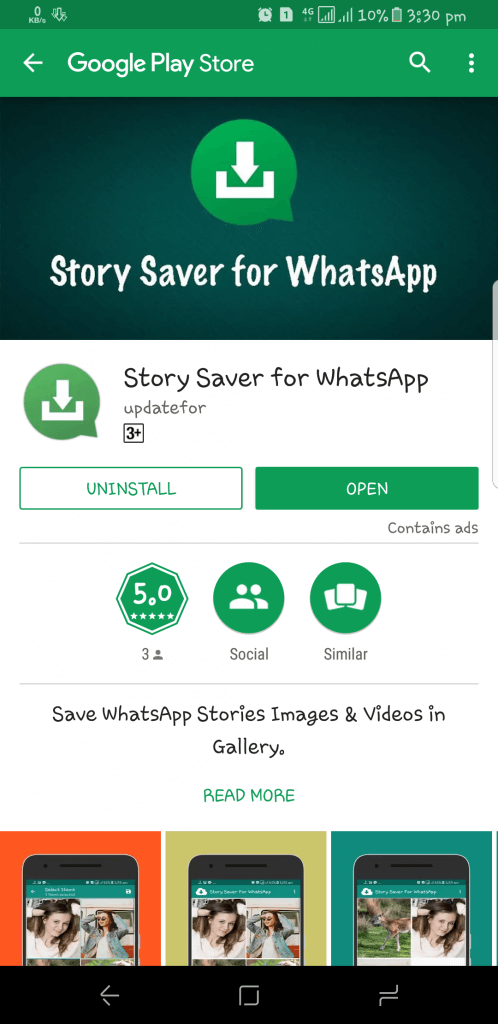Image resolution: width=498 pixels, height=1024 pixels.
Task: Uninstall Story Saver for WhatsApp
Action: tap(131, 488)
